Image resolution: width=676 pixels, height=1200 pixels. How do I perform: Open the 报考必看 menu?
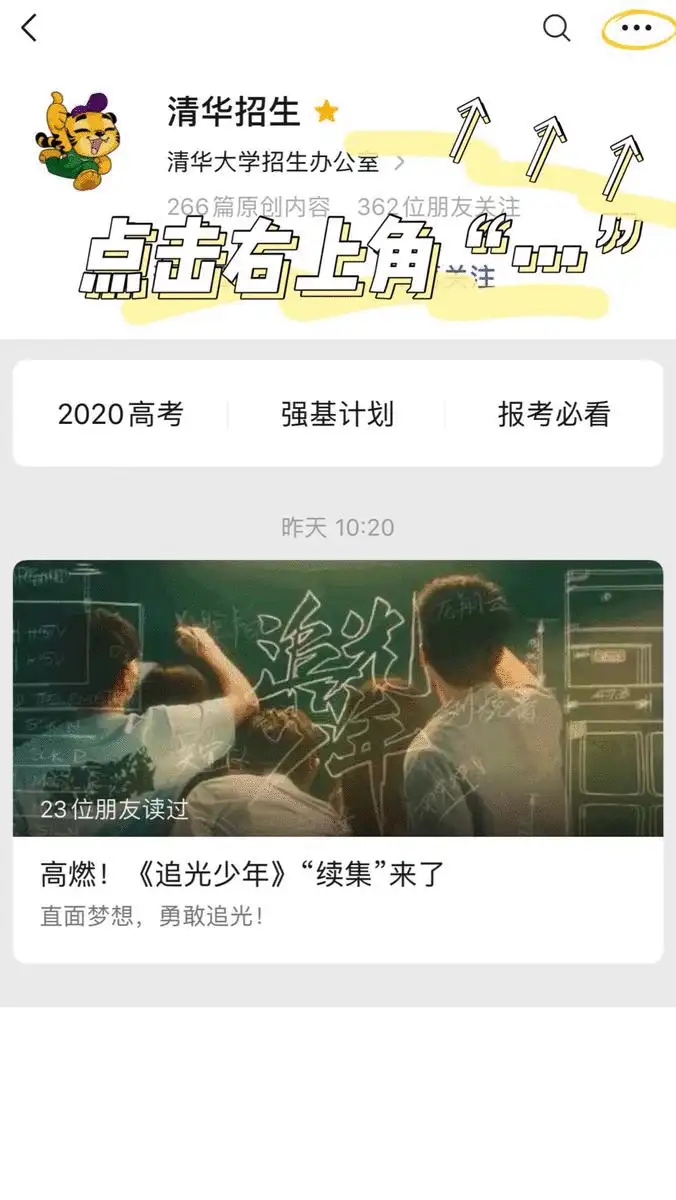click(554, 414)
